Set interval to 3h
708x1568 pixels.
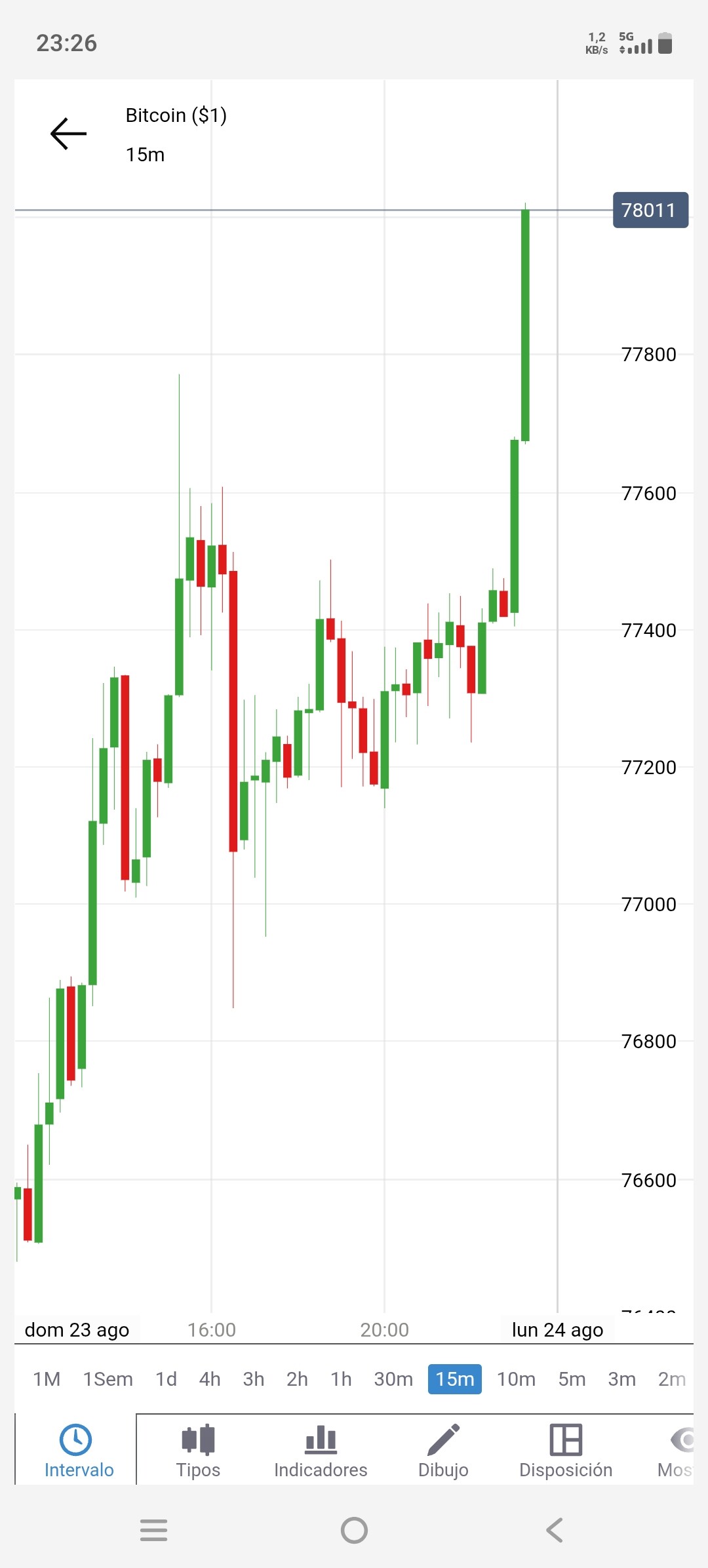[254, 1379]
